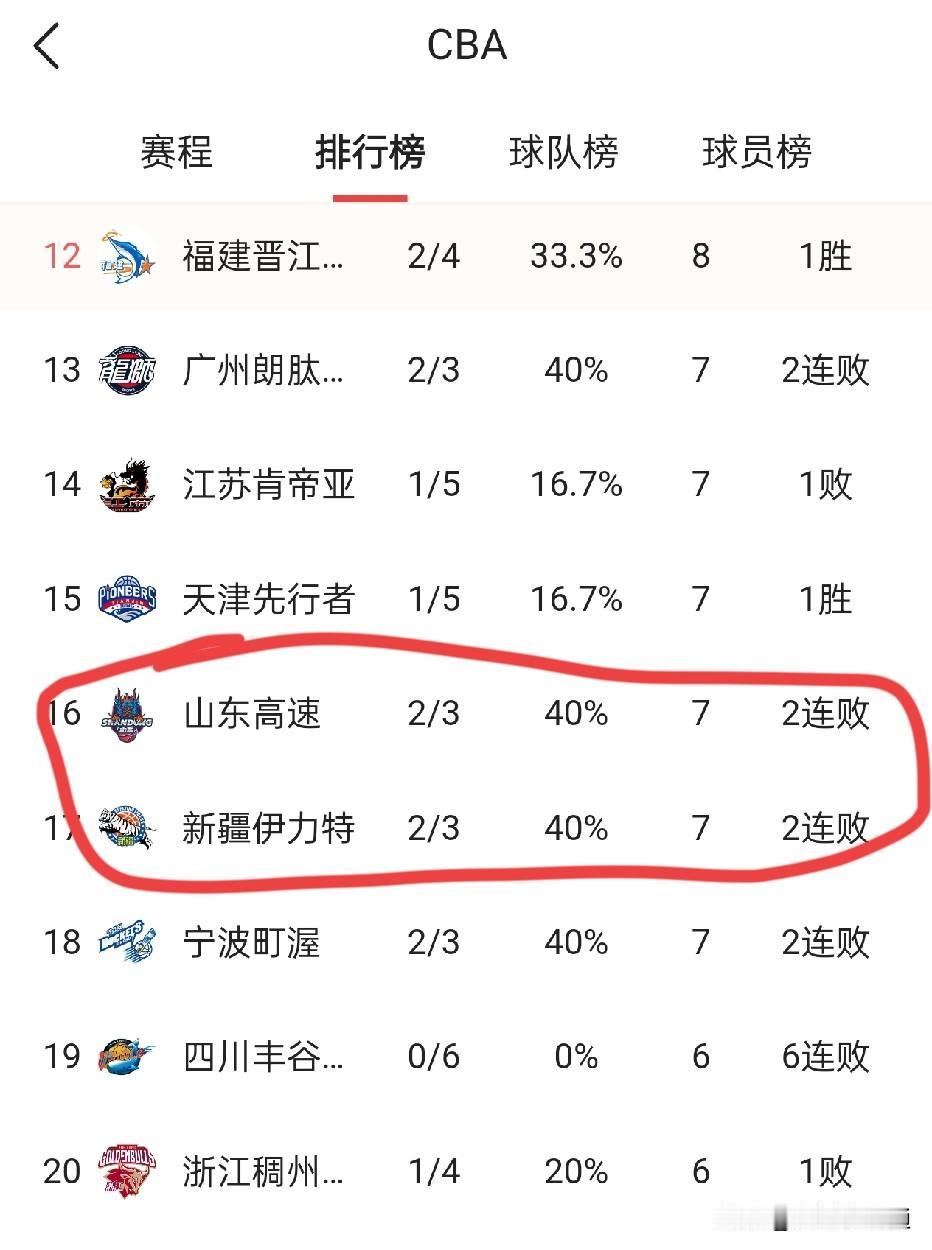Click the 新疆伊力特 team name
Image resolution: width=932 pixels, height=1250 pixels.
268,828
